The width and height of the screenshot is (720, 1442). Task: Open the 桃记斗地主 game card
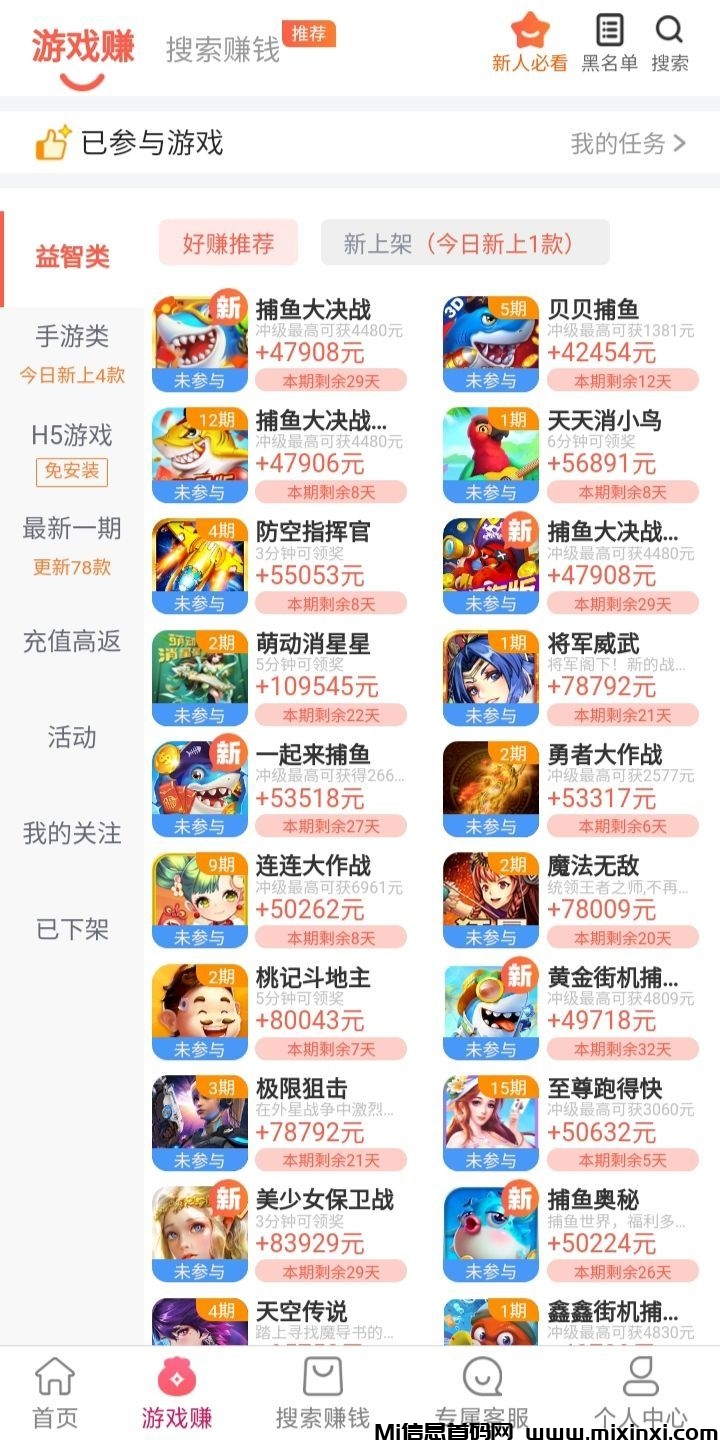tap(280, 1012)
